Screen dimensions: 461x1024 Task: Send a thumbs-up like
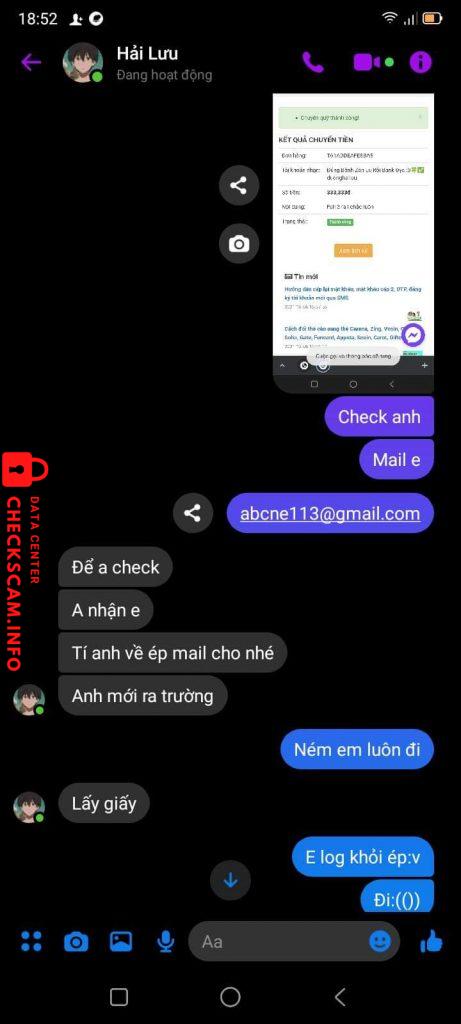(x=431, y=941)
